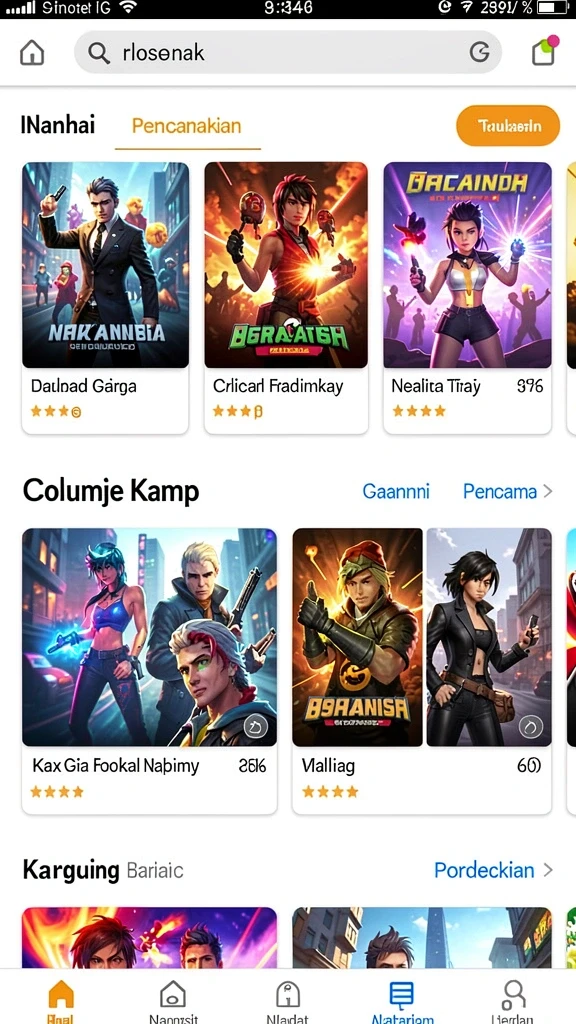Select the Pencanakian tab
Viewport: 576px width, 1024px height.
[187, 125]
